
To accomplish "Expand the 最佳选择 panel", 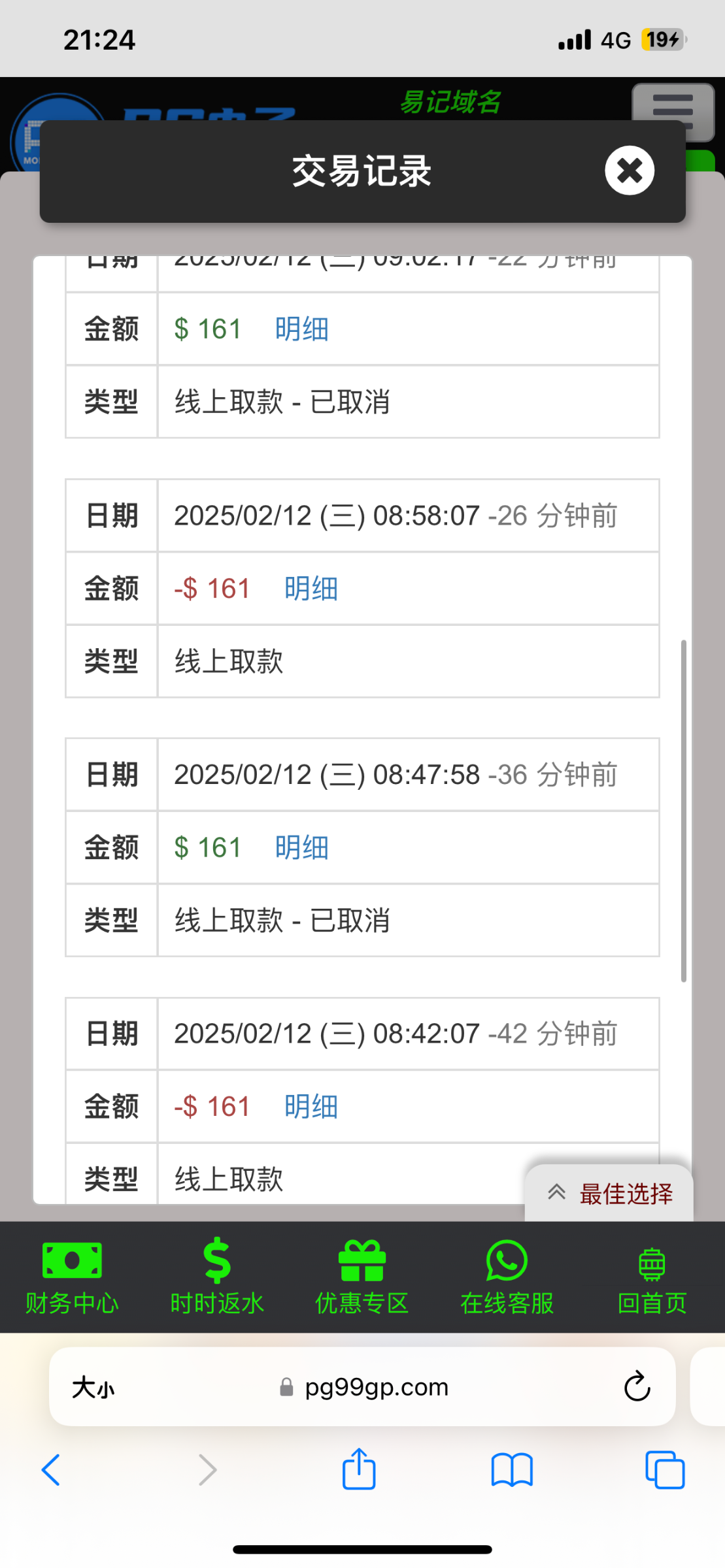I will [x=609, y=1193].
